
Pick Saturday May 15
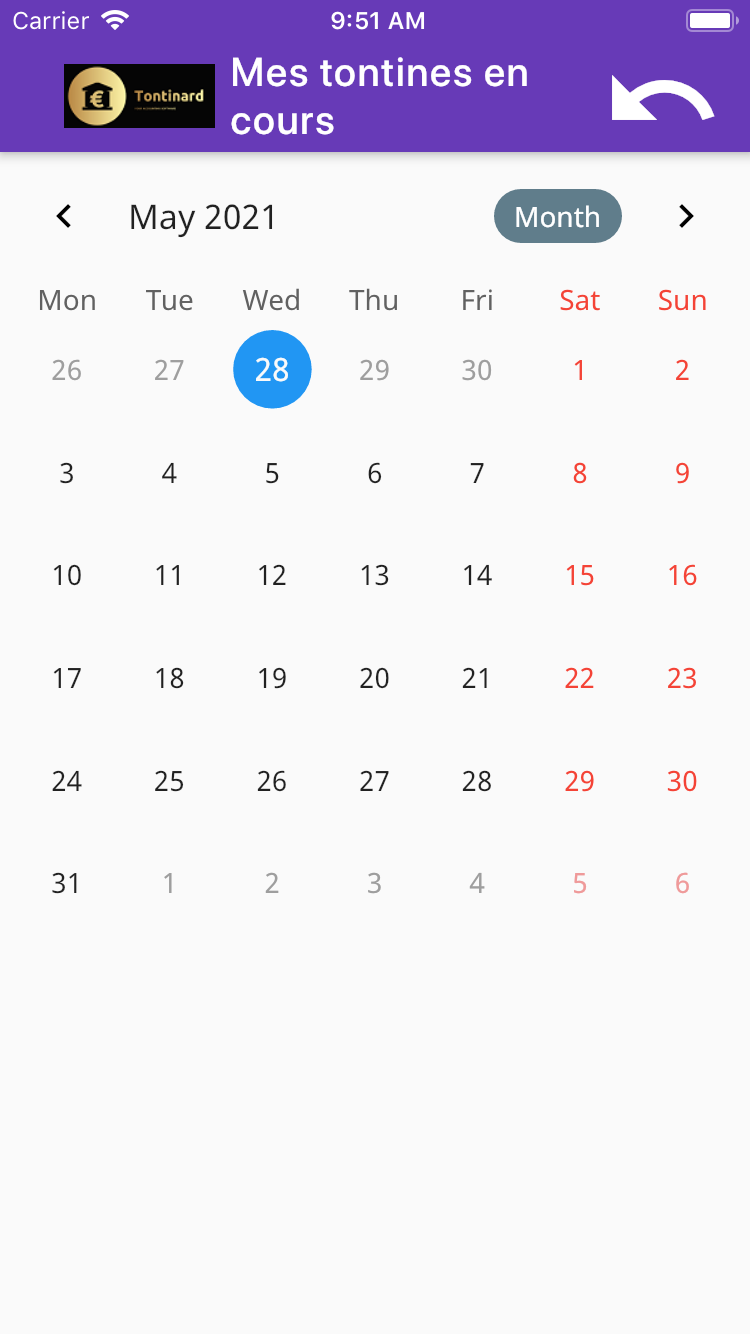(579, 575)
